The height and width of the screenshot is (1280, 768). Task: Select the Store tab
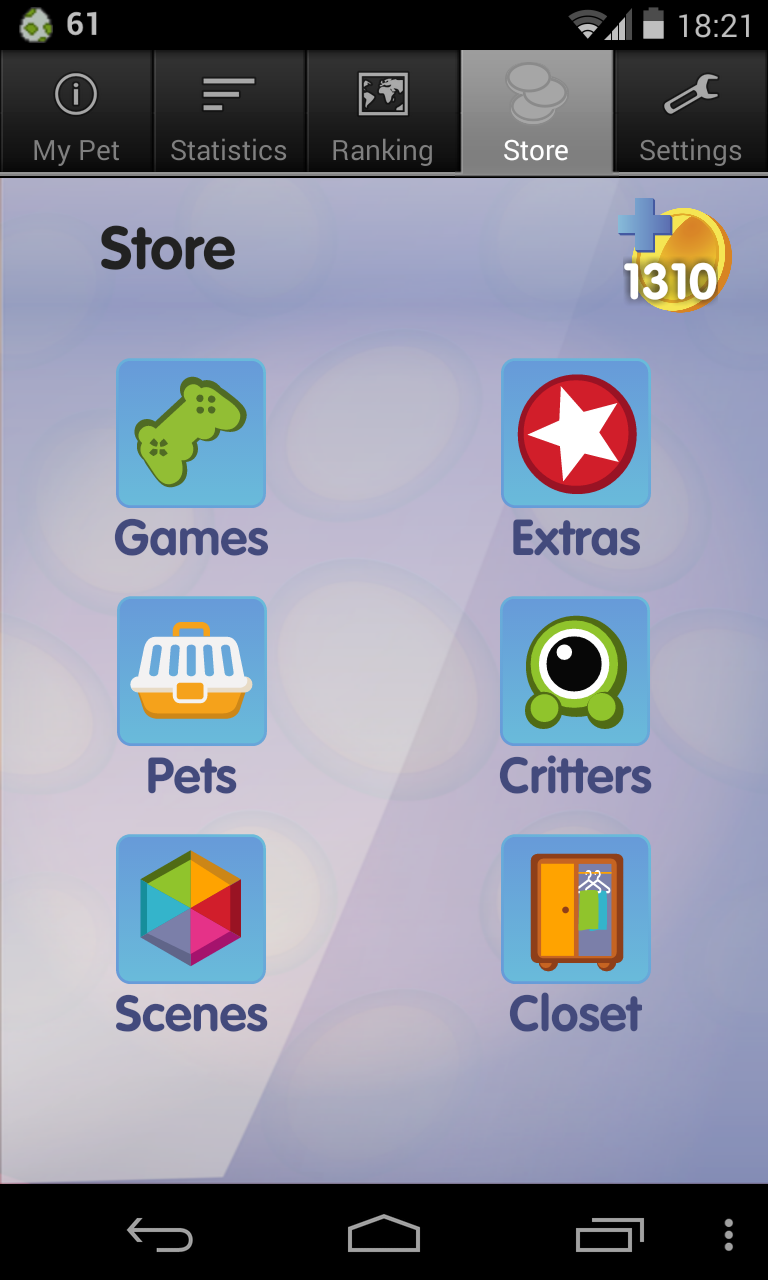pyautogui.click(x=536, y=112)
